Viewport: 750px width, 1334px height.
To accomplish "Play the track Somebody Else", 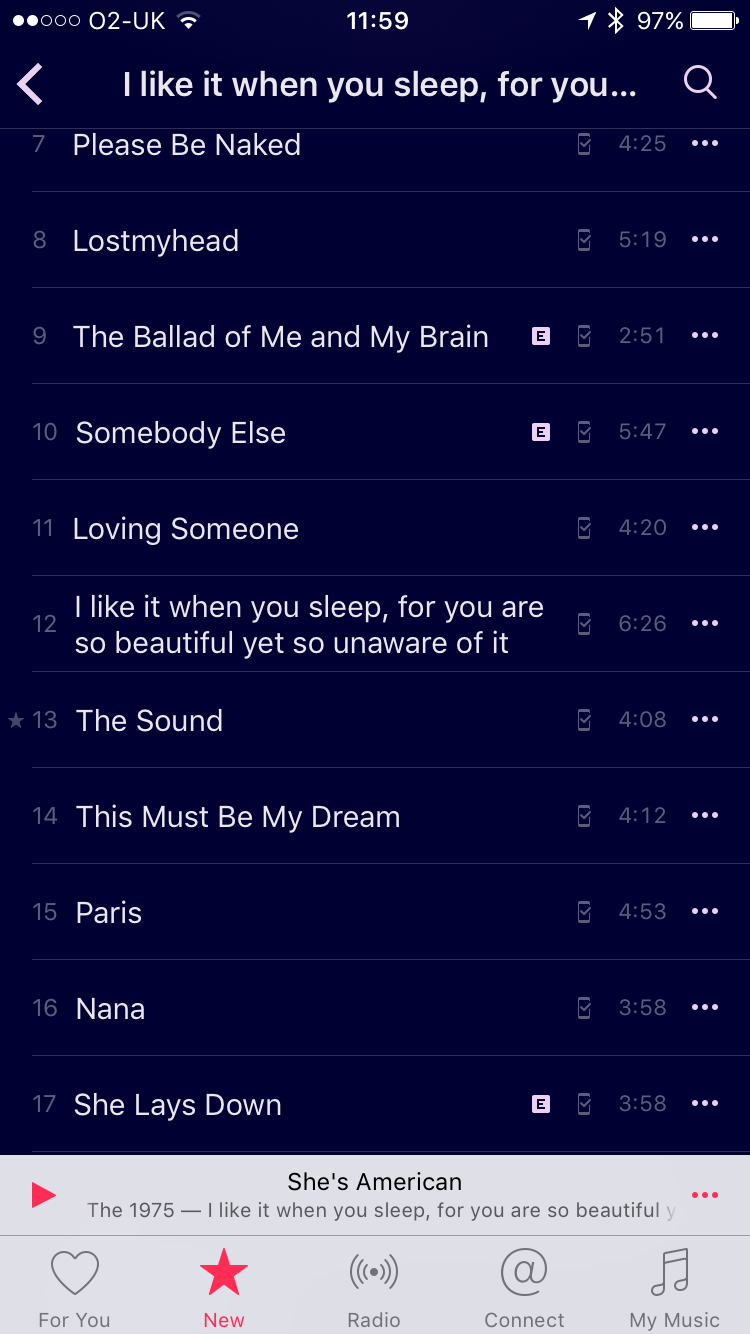I will click(x=181, y=433).
